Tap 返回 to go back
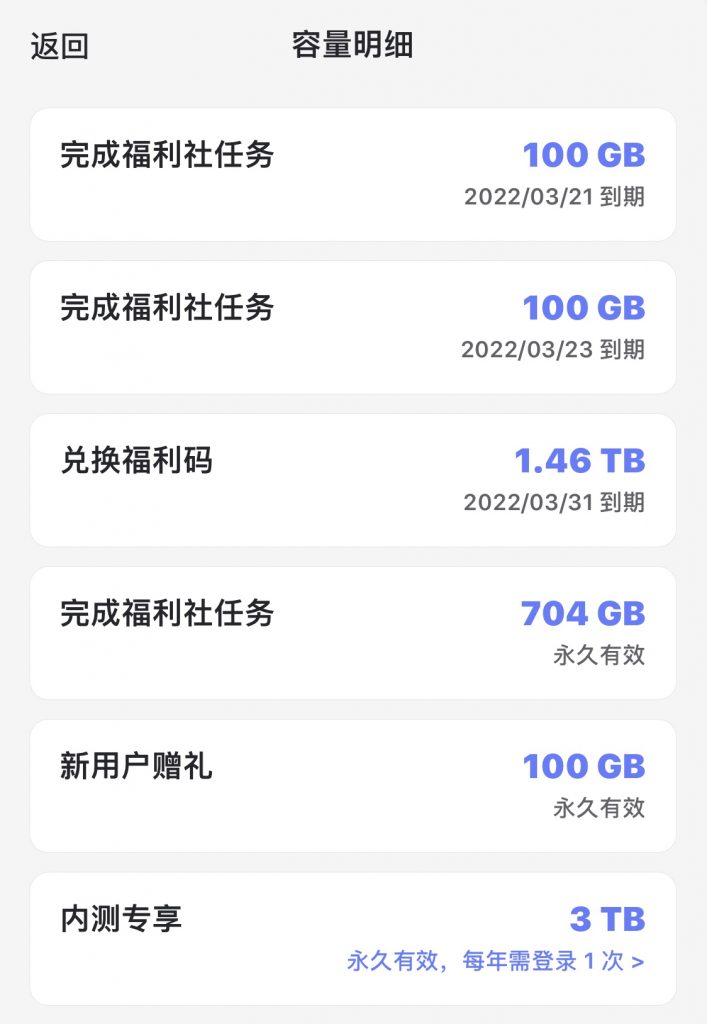707x1024 pixels. coord(60,46)
